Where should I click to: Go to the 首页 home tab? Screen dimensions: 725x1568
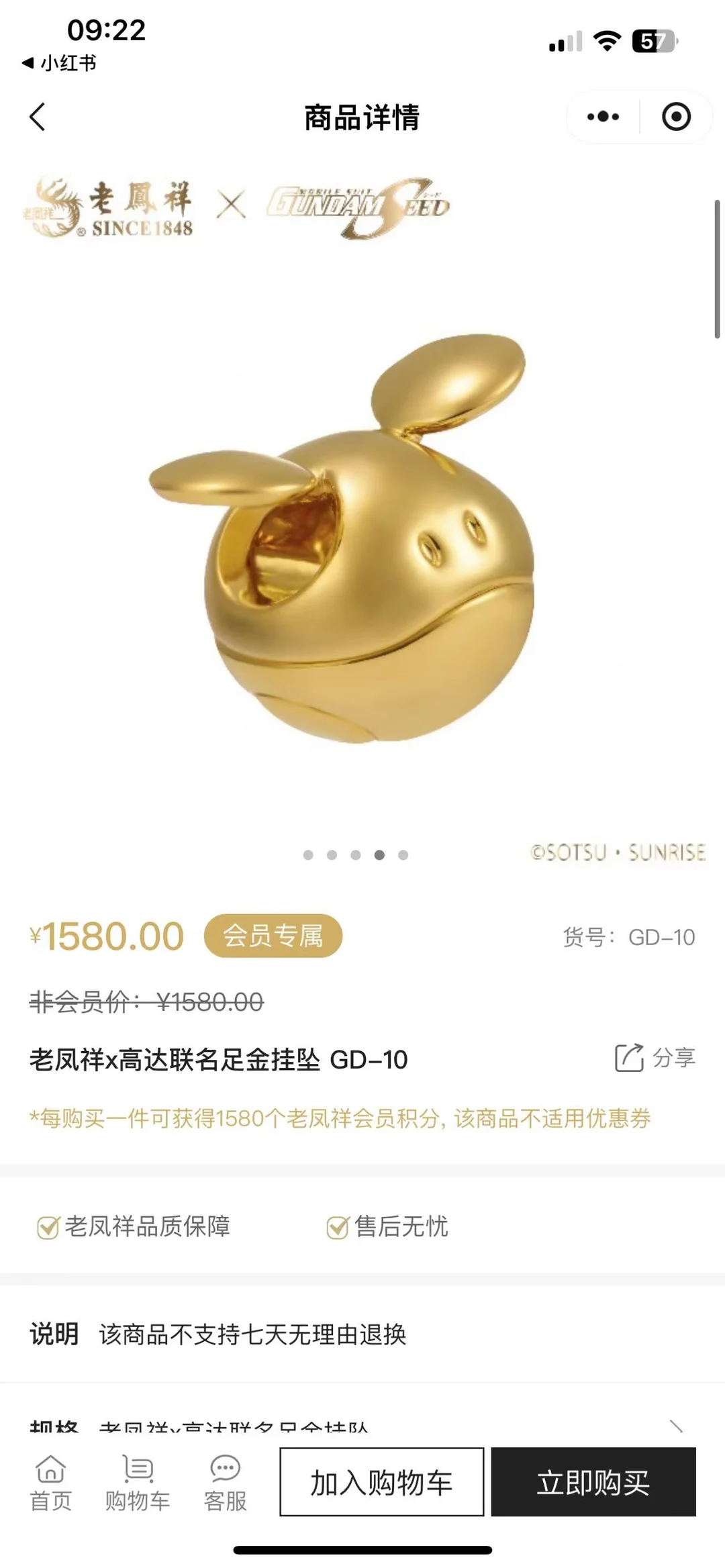(x=51, y=1483)
